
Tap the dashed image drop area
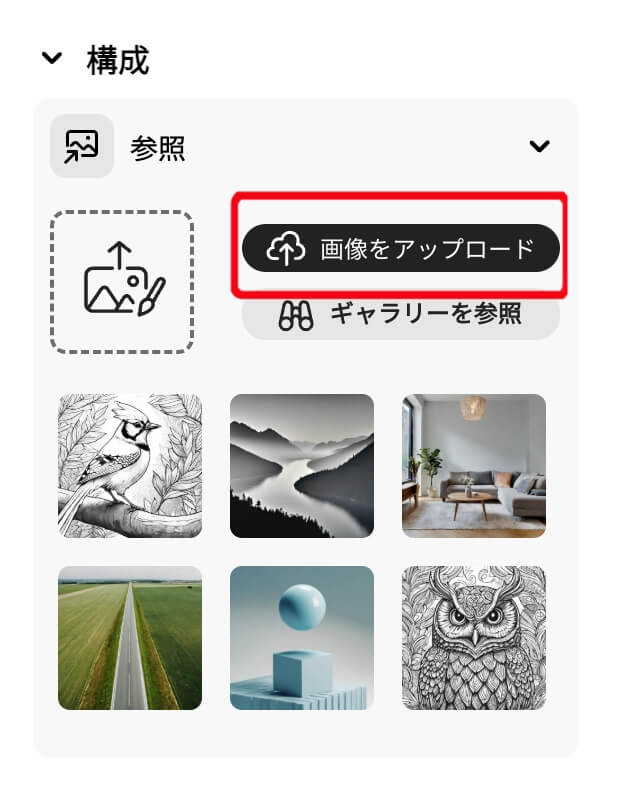click(x=122, y=282)
